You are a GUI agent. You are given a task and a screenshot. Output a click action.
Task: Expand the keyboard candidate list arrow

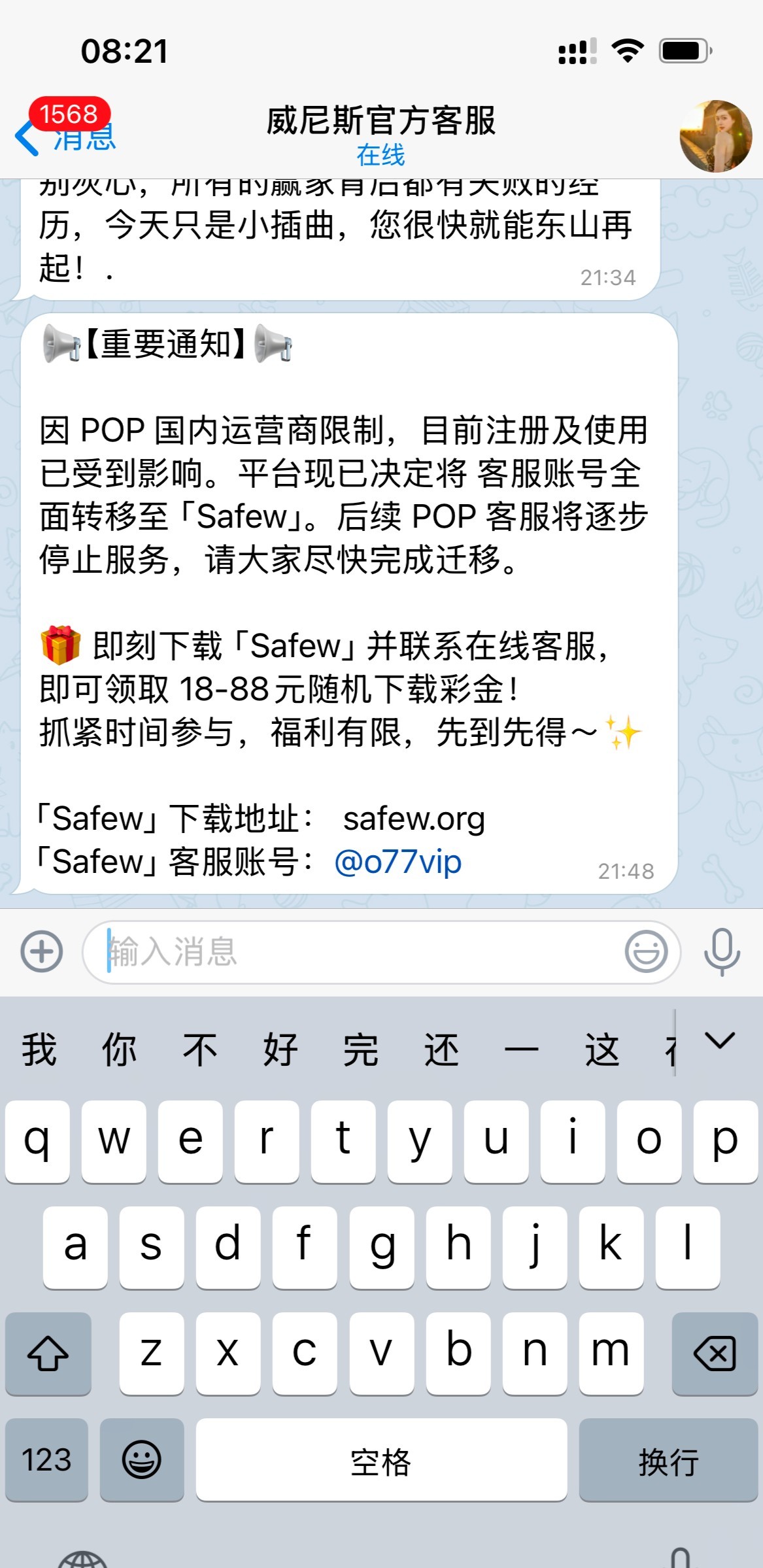720,1041
